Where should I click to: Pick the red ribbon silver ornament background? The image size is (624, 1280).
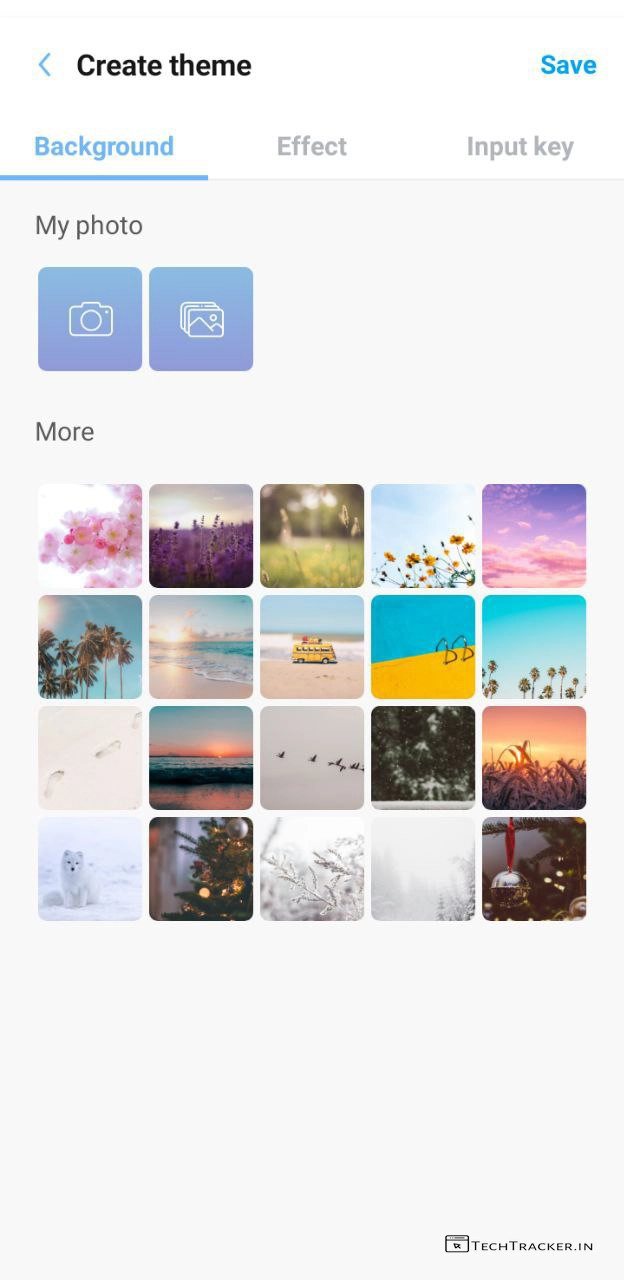534,869
